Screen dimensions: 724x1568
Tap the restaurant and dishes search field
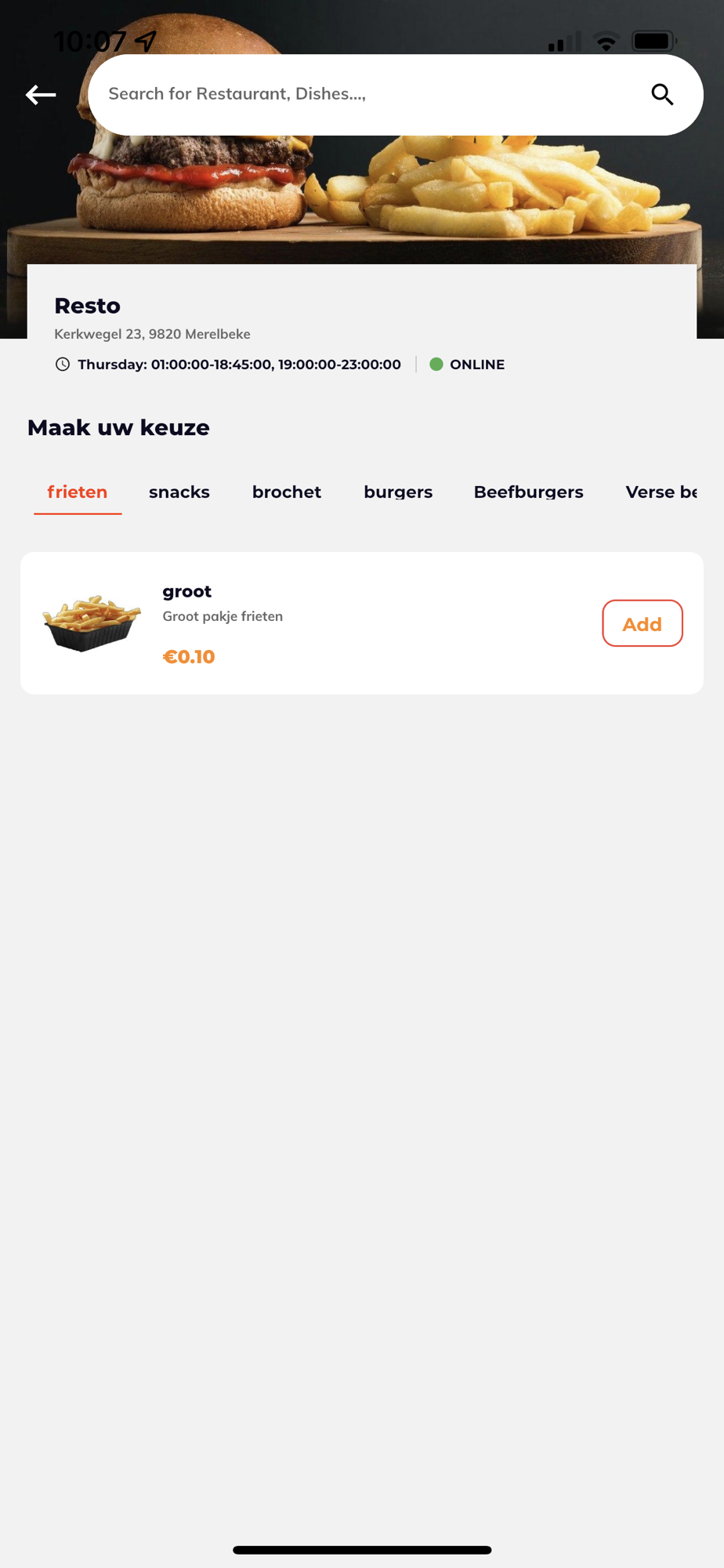coord(368,95)
